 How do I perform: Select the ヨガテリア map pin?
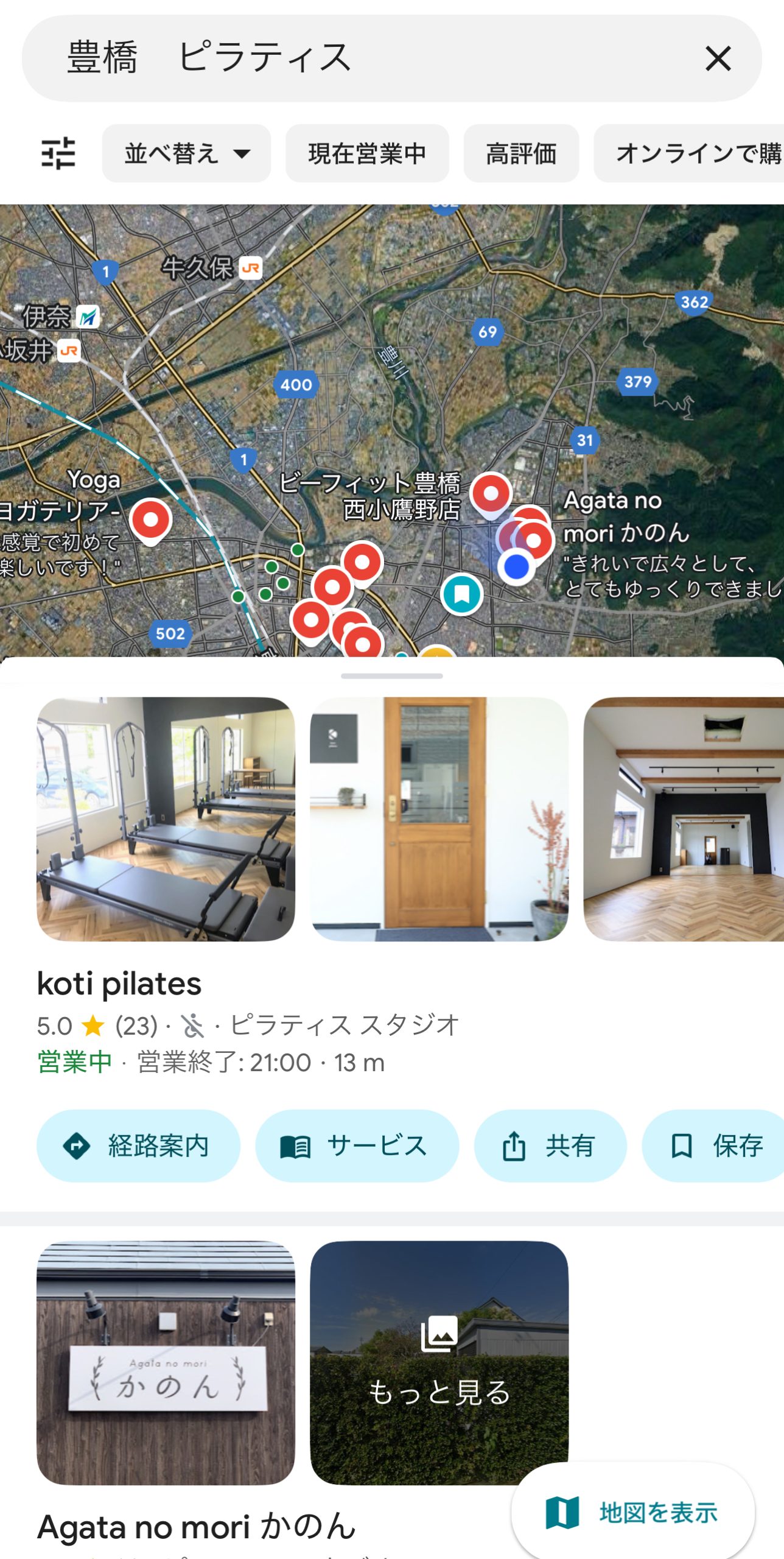[x=150, y=521]
